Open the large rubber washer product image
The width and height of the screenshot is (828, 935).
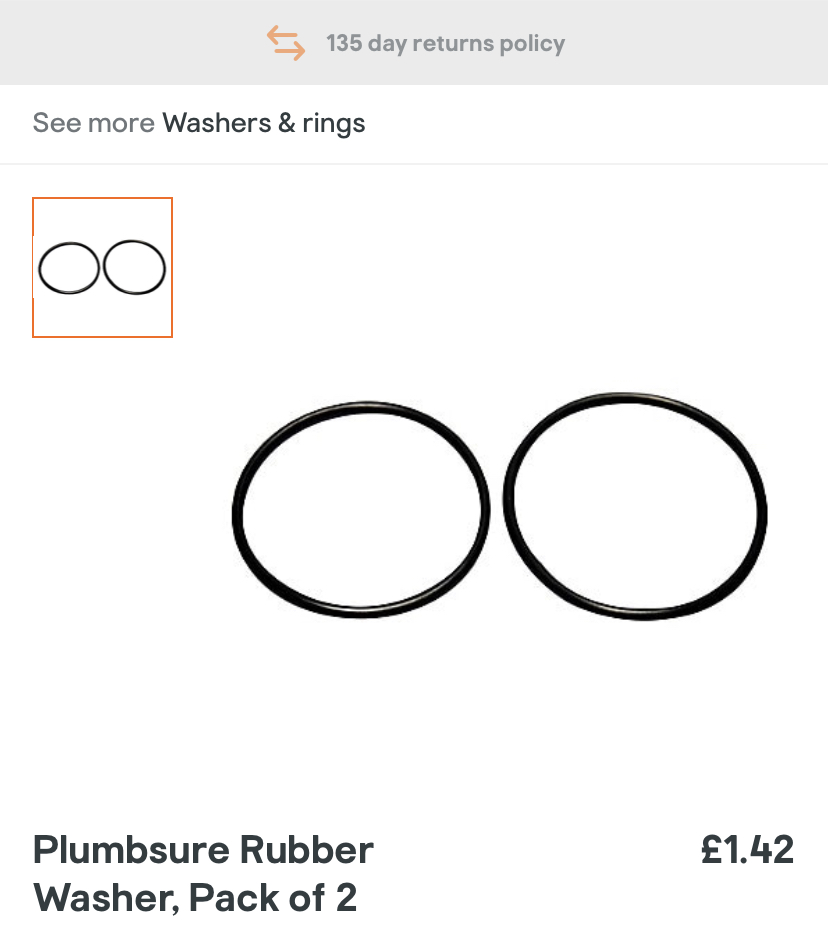499,507
